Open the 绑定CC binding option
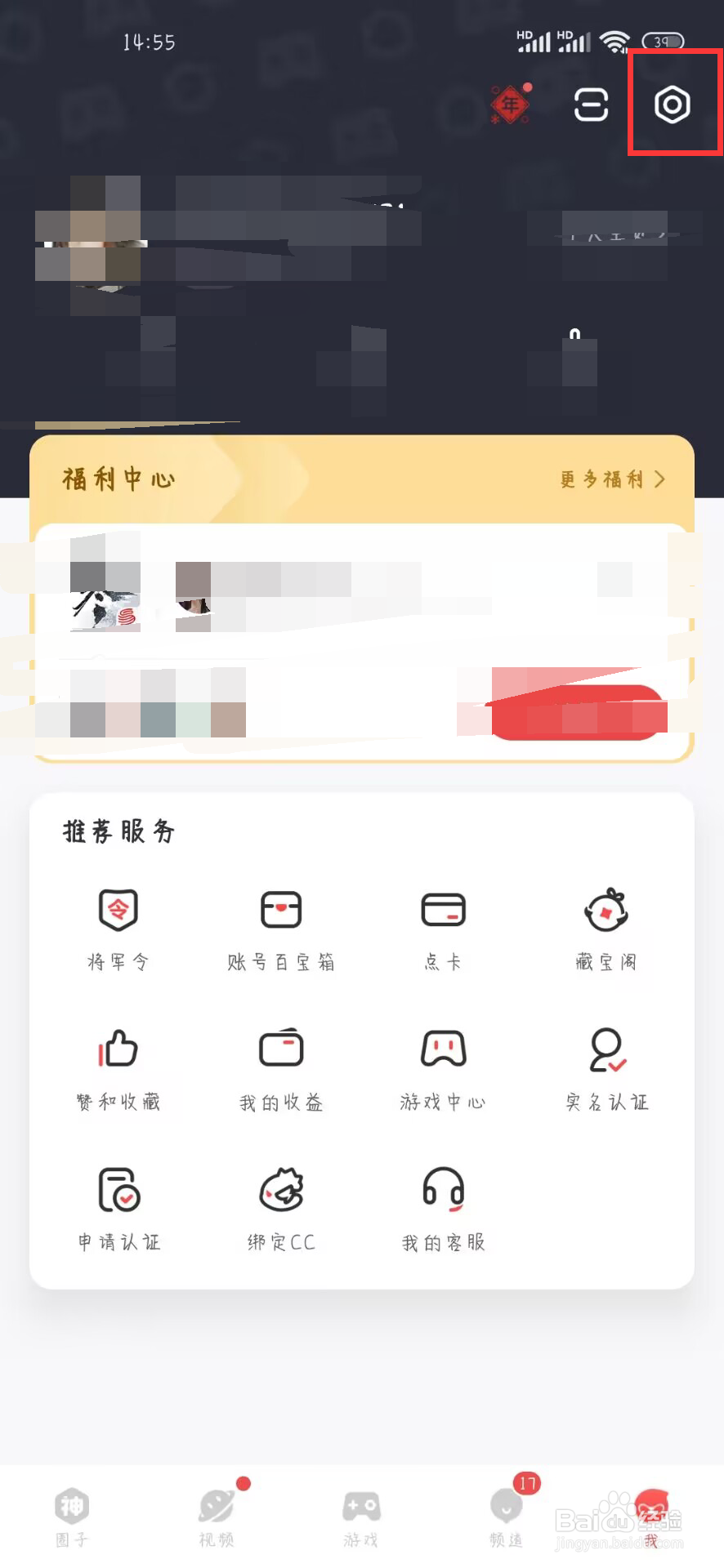This screenshot has height=1568, width=724. coord(280,1209)
